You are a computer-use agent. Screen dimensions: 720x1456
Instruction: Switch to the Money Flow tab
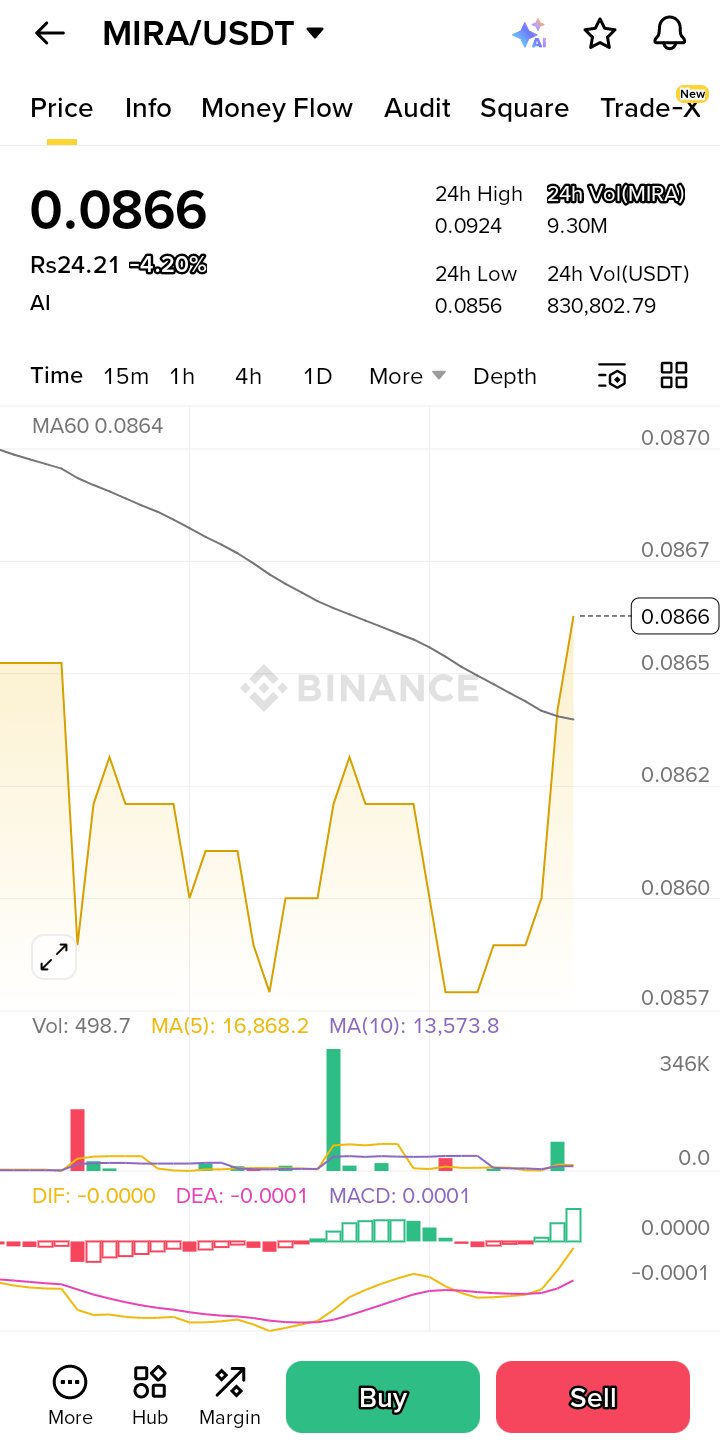[277, 108]
